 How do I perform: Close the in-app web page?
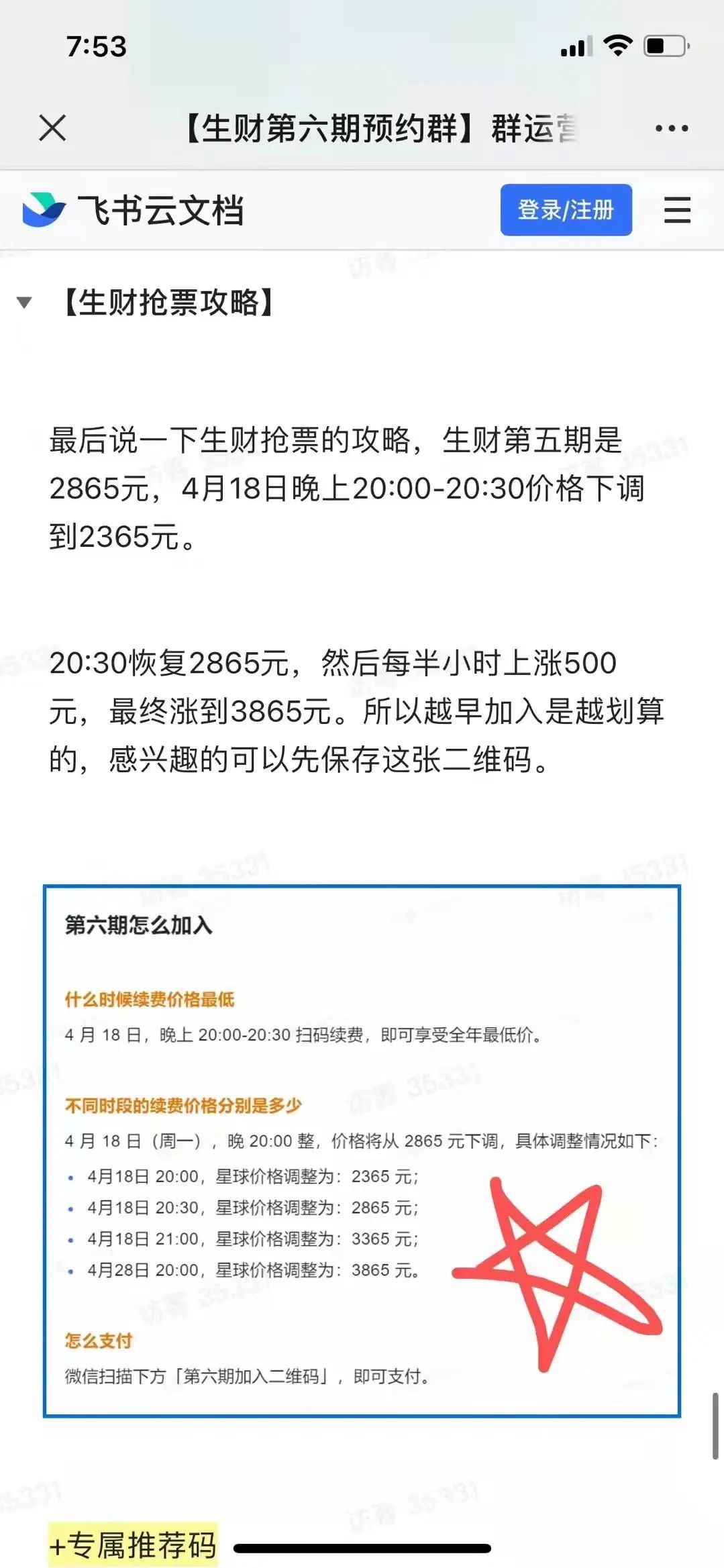(x=52, y=127)
